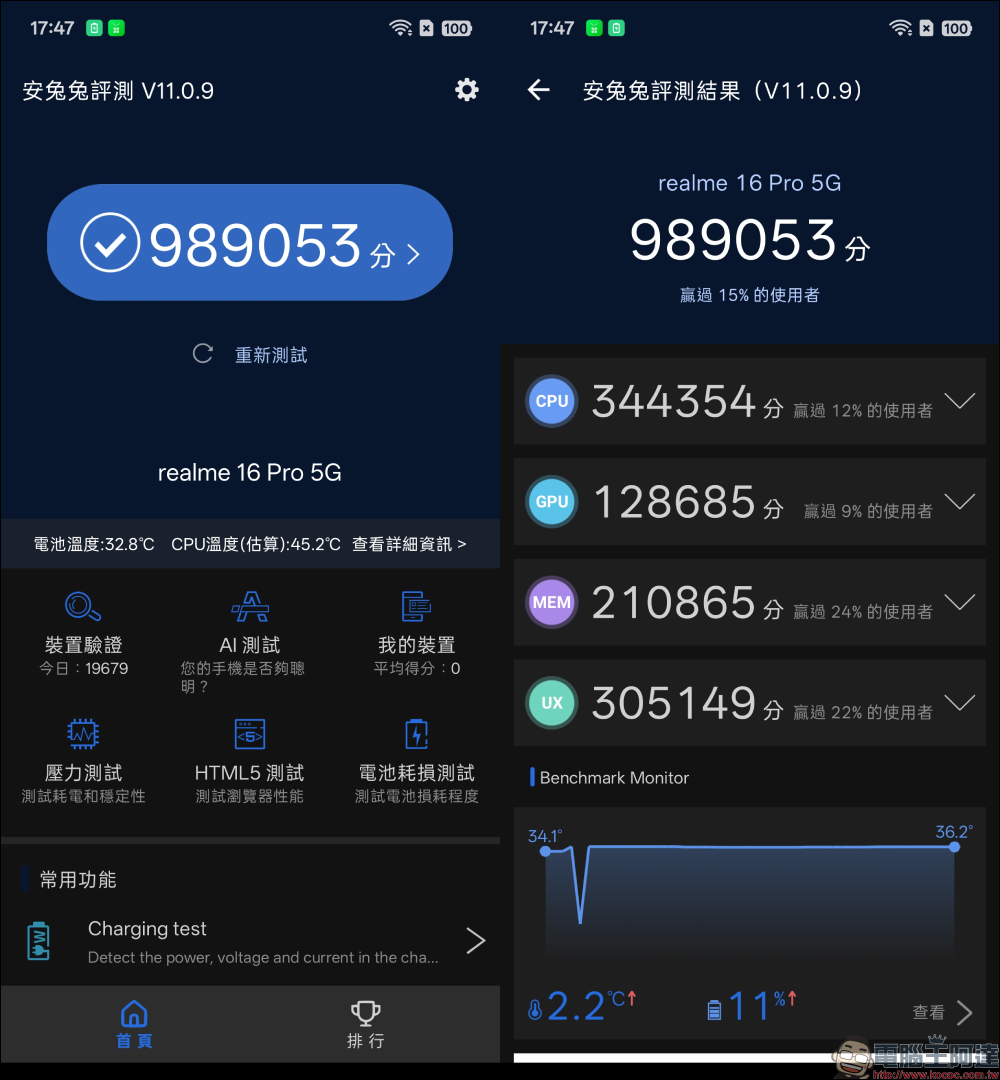Expand the MEM score breakdown

click(x=959, y=602)
